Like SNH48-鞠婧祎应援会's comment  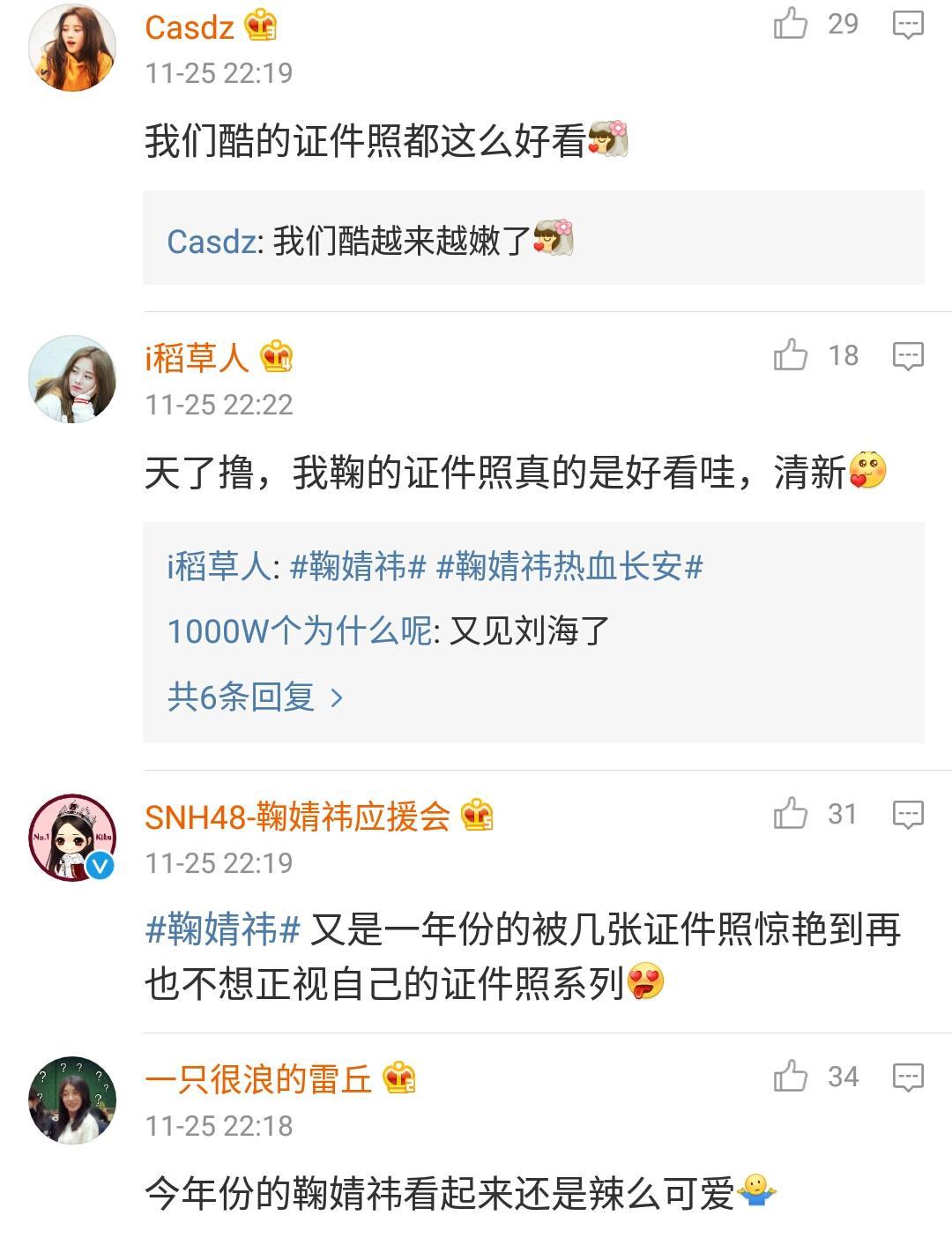[791, 814]
